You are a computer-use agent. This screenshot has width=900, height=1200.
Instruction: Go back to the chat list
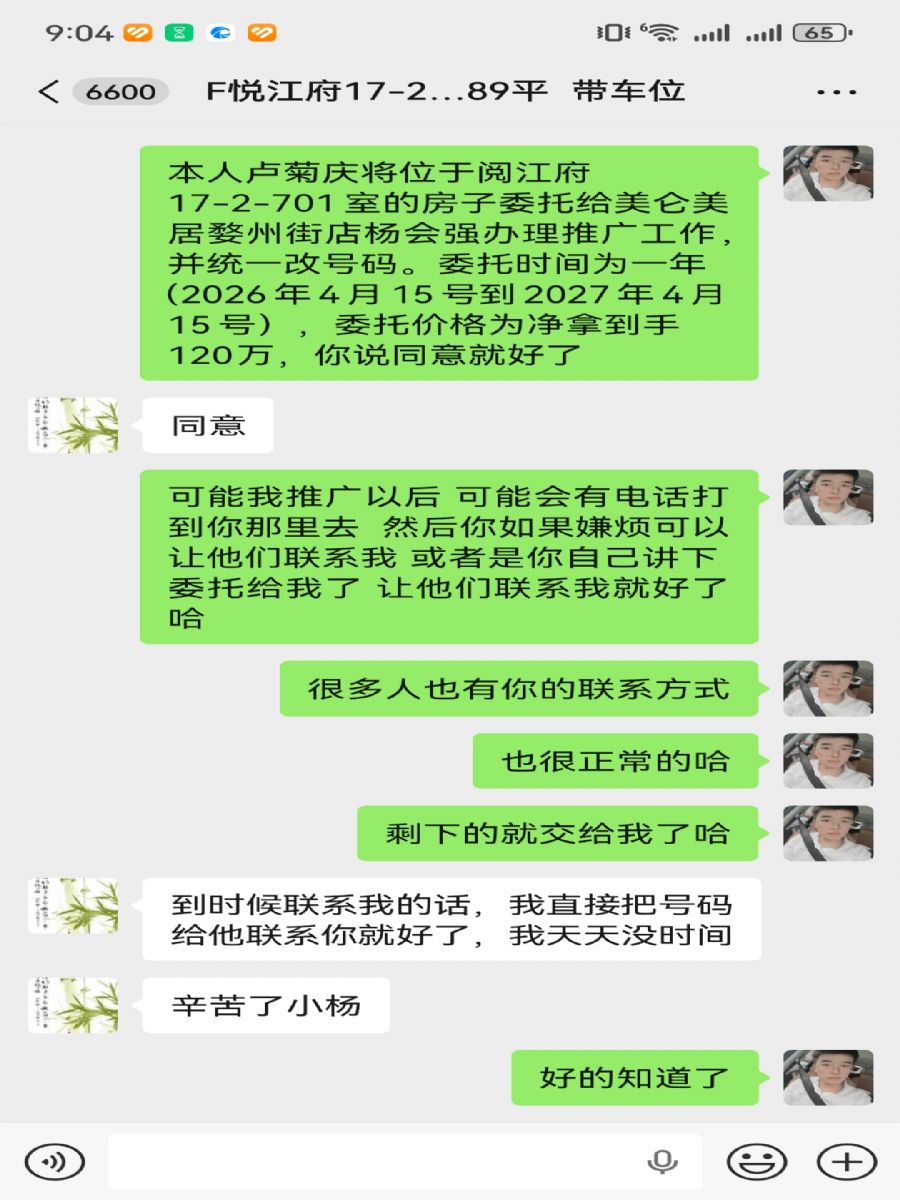pyautogui.click(x=48, y=92)
